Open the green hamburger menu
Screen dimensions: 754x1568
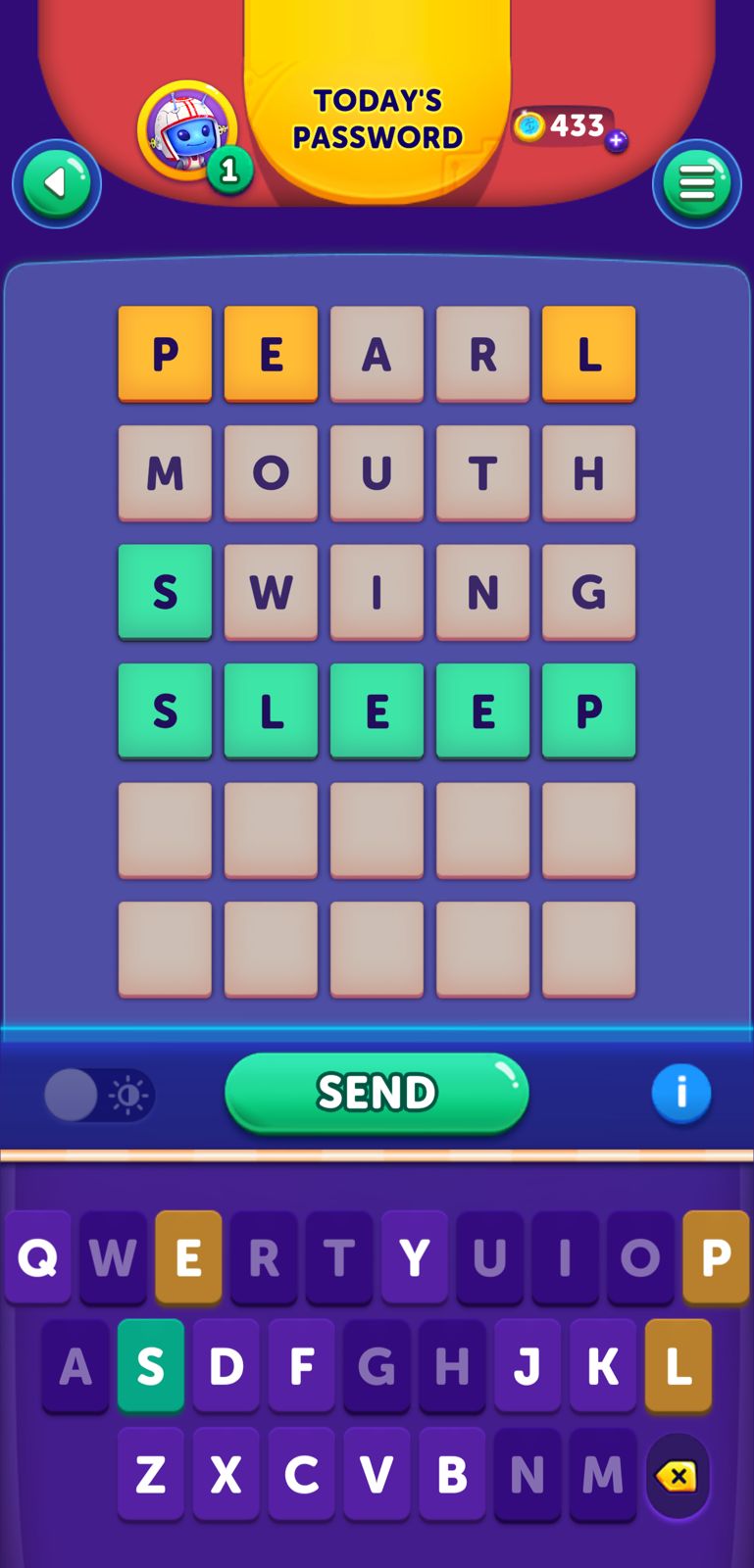[x=696, y=183]
